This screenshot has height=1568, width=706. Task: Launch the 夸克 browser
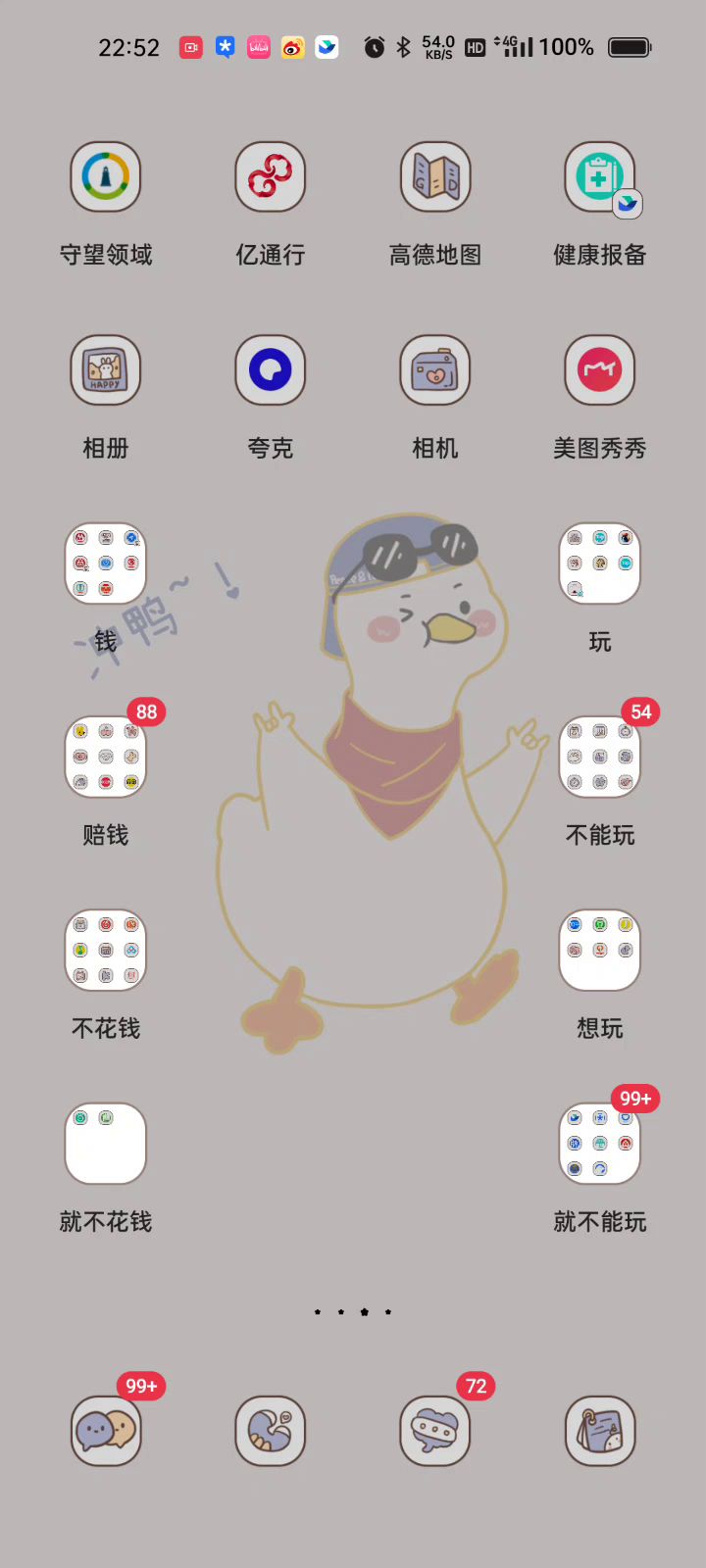coord(271,370)
